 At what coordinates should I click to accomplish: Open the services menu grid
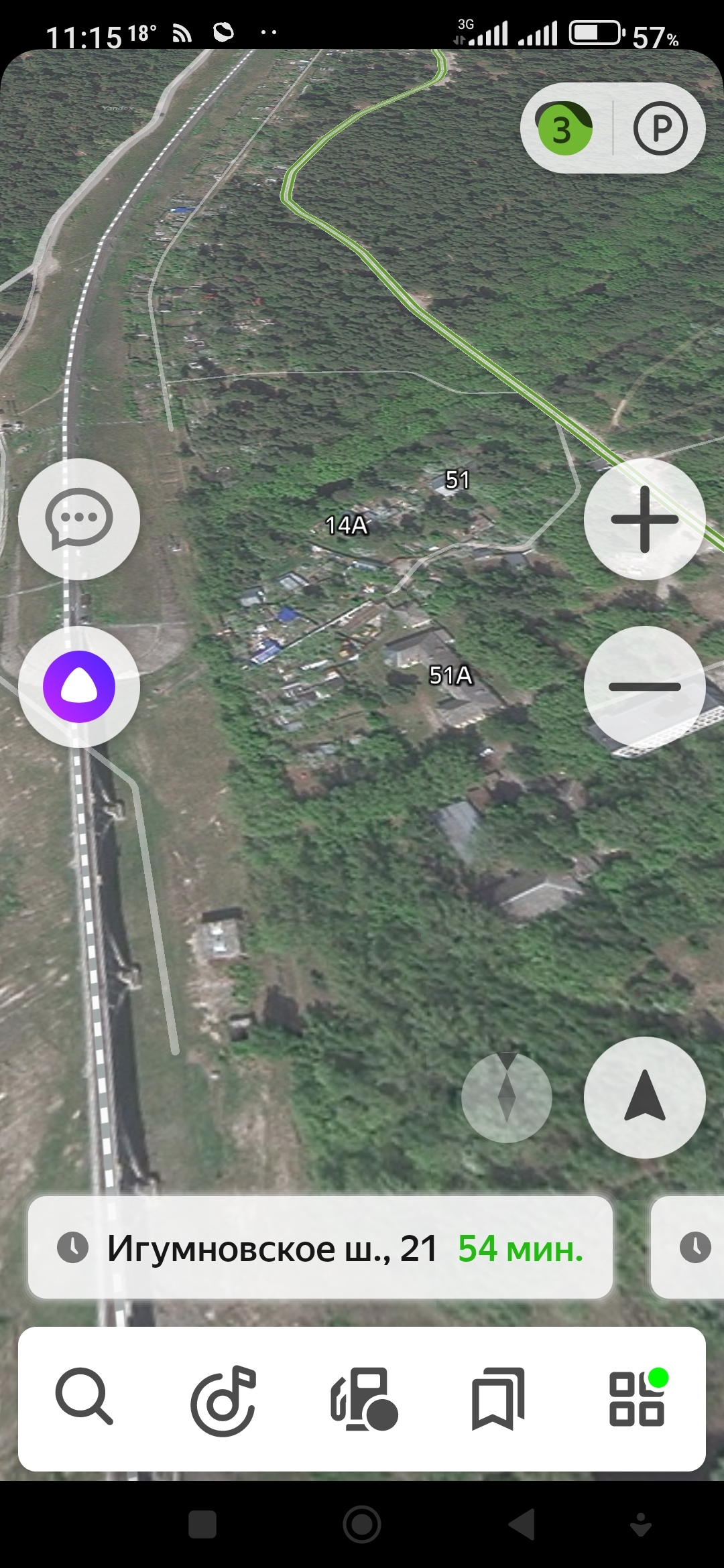coord(638,1399)
